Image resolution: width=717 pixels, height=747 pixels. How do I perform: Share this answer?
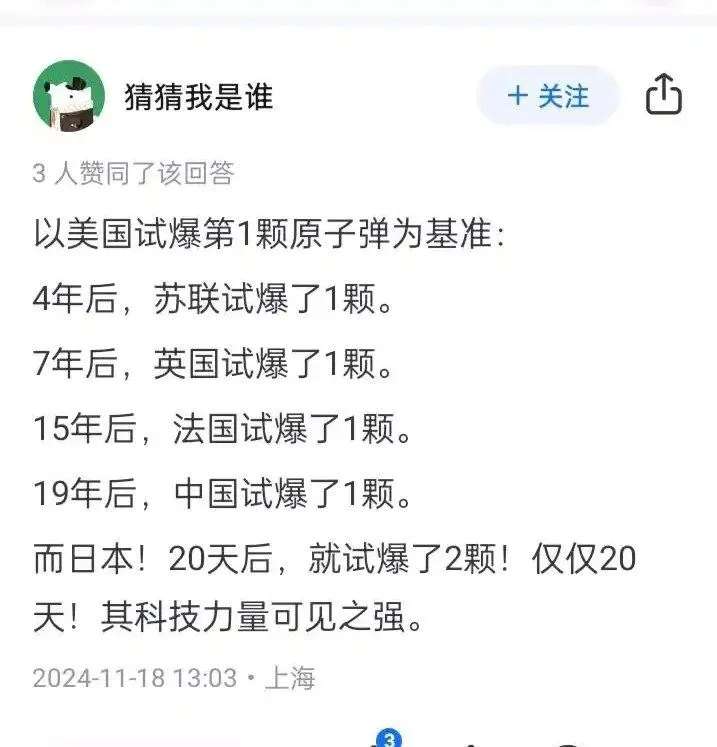click(x=664, y=96)
